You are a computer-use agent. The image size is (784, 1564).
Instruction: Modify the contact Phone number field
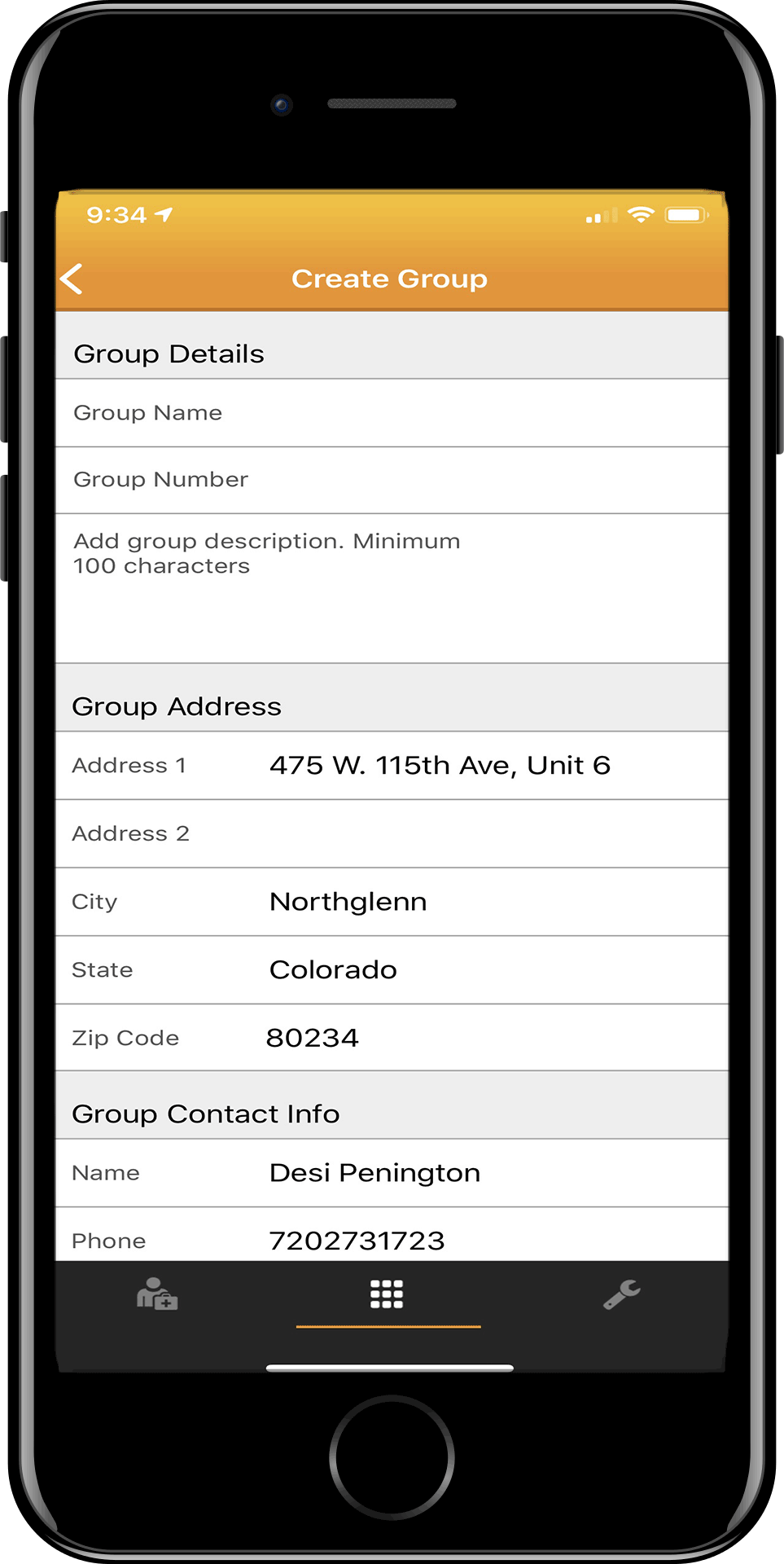(x=392, y=1235)
